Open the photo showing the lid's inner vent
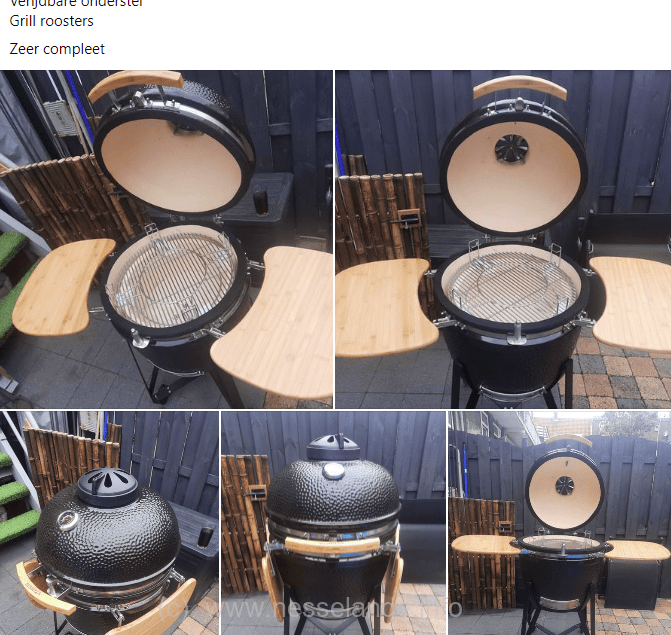671x635 pixels. point(503,240)
